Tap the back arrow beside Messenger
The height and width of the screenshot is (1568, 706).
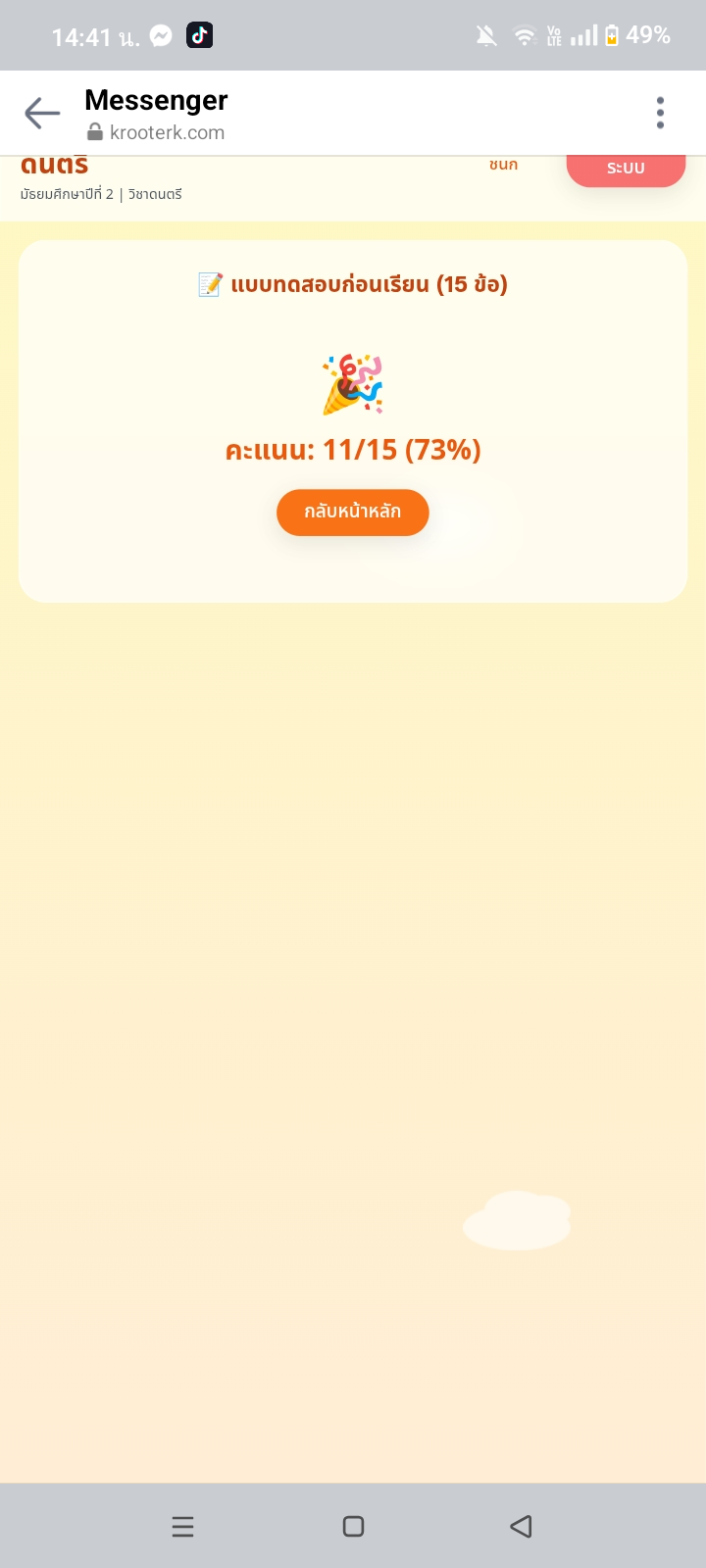(x=42, y=114)
